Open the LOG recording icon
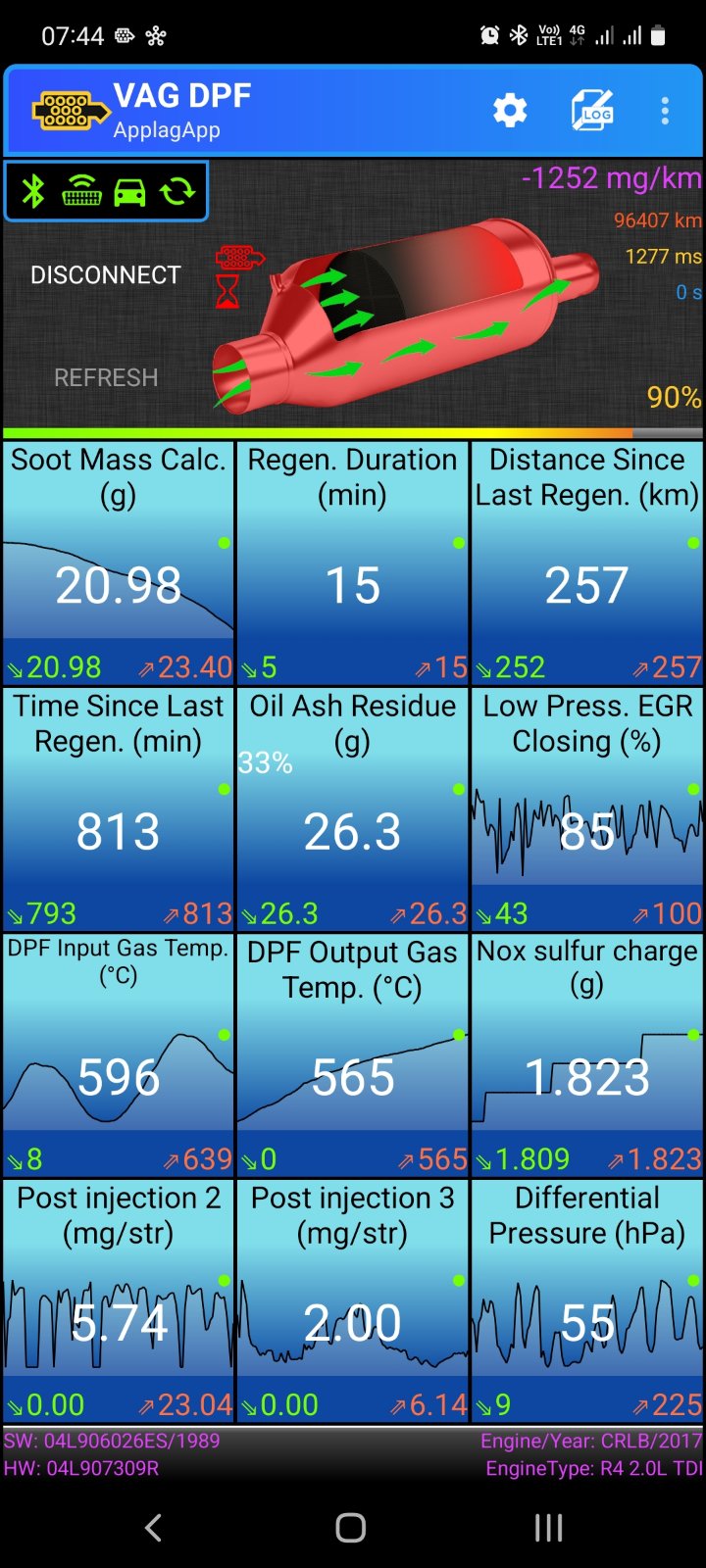This screenshot has width=706, height=1568. click(592, 111)
